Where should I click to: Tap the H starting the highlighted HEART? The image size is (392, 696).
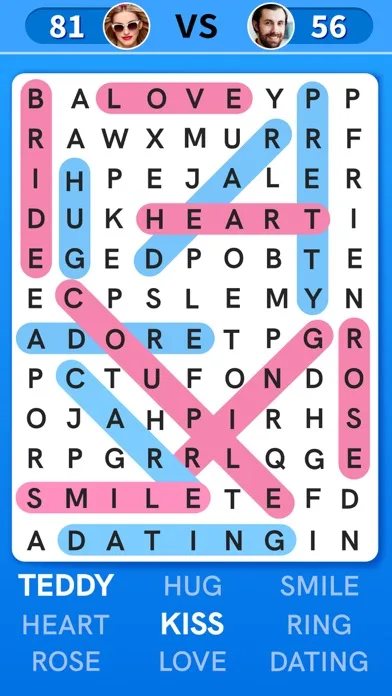pos(155,218)
